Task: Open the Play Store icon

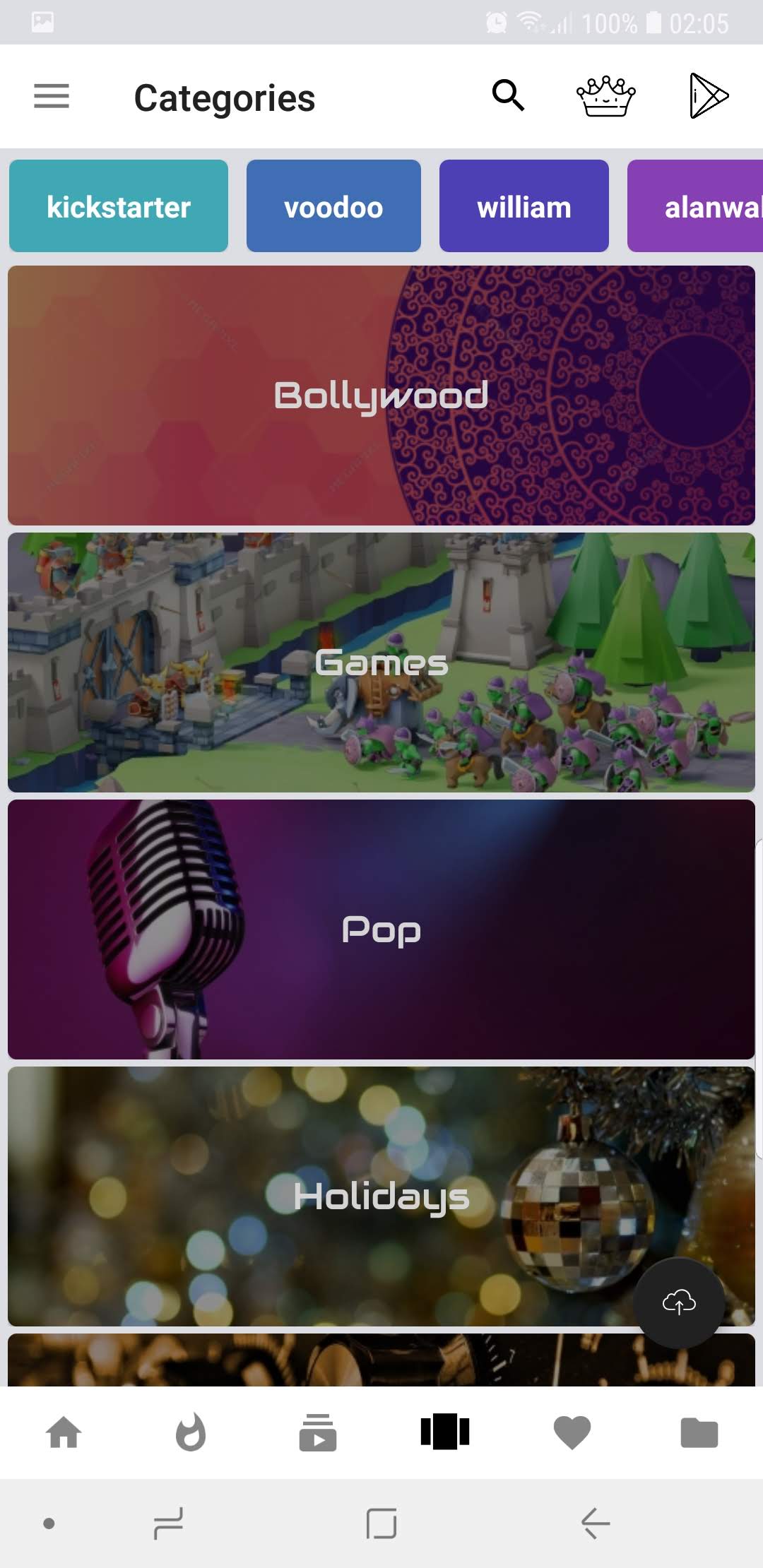Action: tap(708, 96)
